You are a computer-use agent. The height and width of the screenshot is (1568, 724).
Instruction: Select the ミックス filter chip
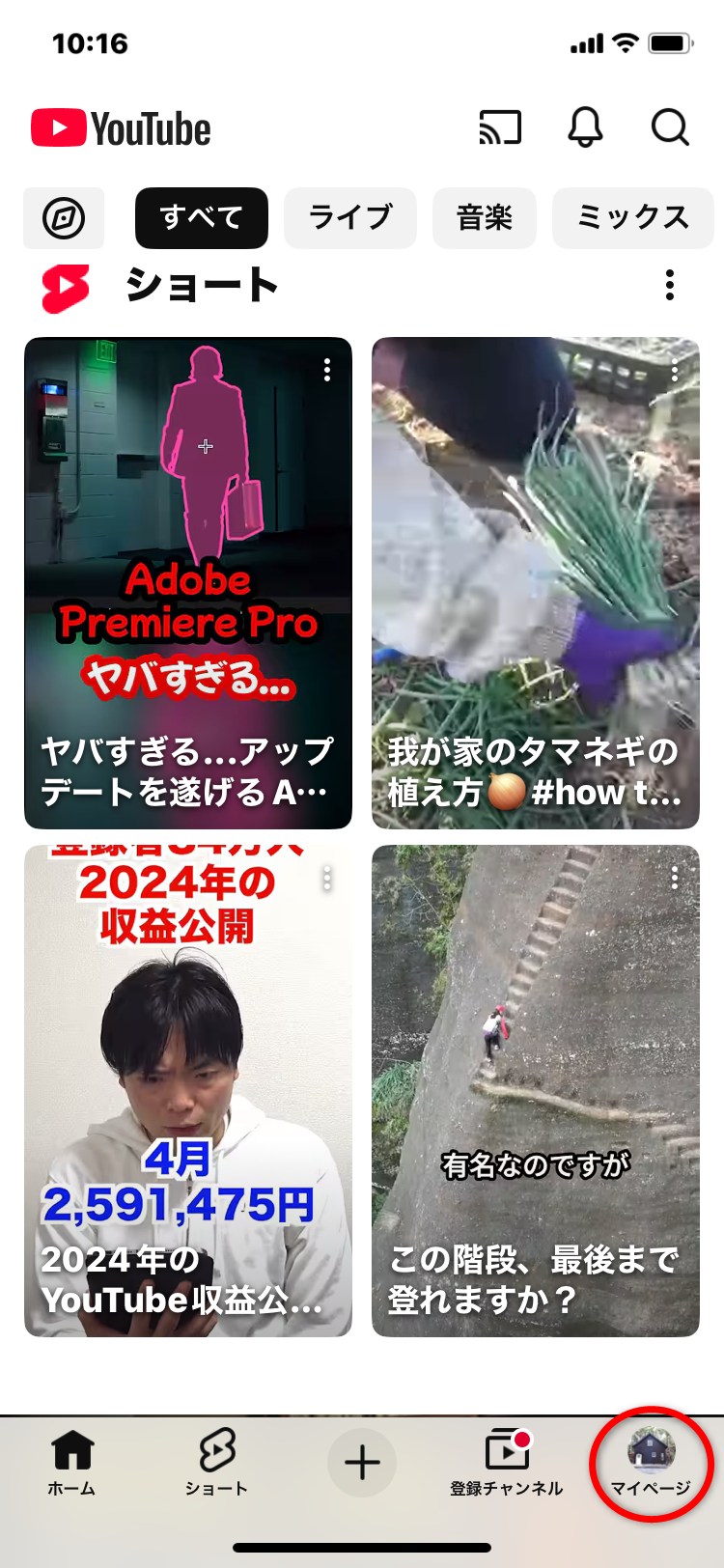click(632, 218)
